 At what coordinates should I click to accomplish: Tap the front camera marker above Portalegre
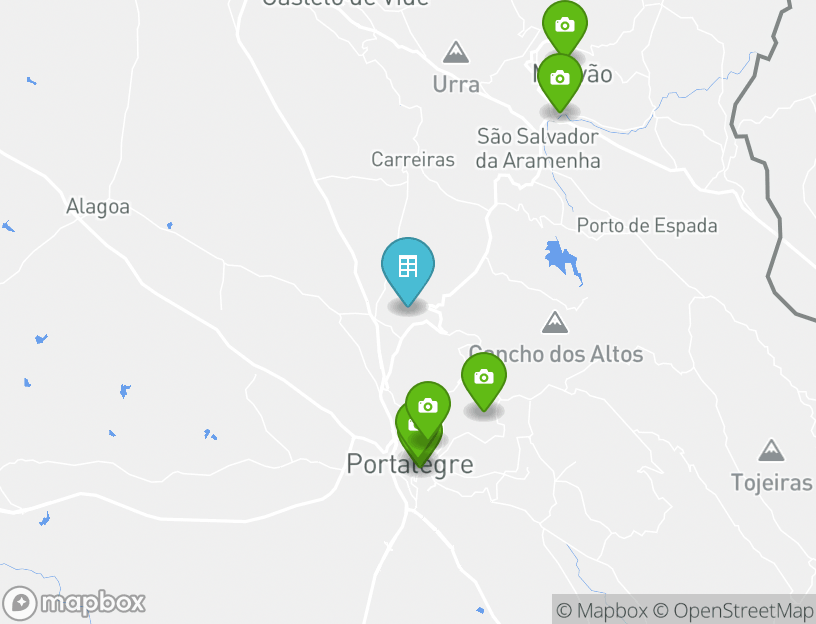click(428, 407)
